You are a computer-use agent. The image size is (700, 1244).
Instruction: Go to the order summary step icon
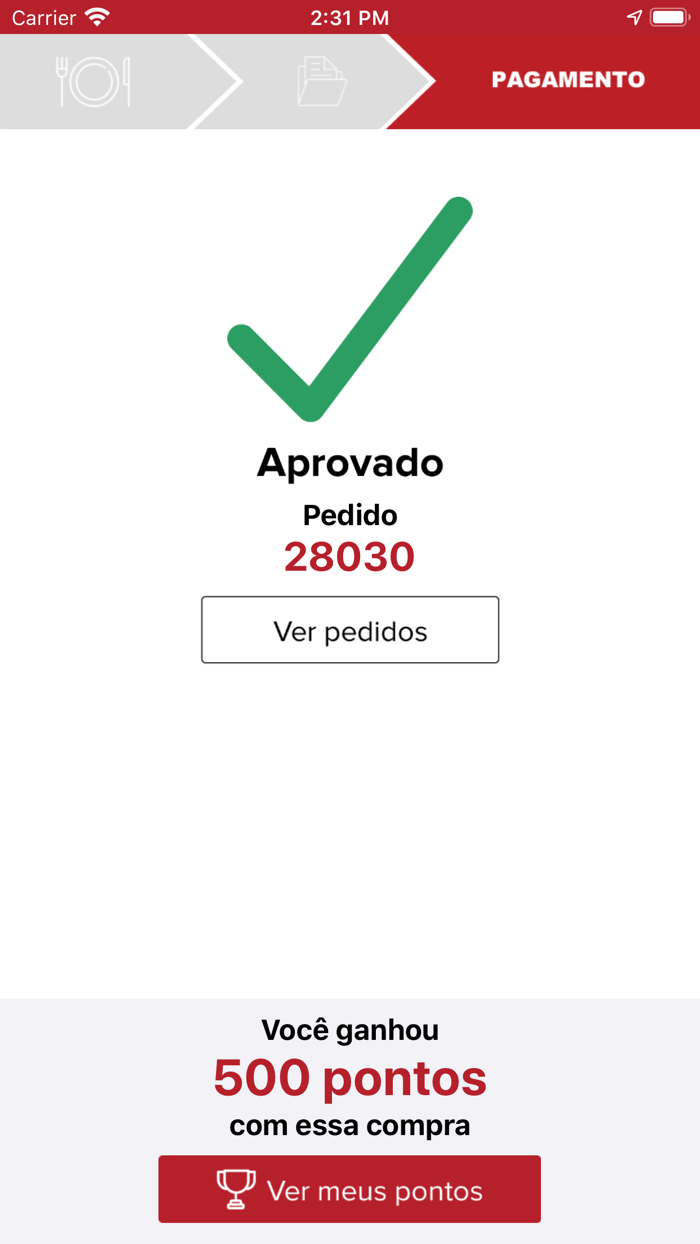(x=322, y=81)
